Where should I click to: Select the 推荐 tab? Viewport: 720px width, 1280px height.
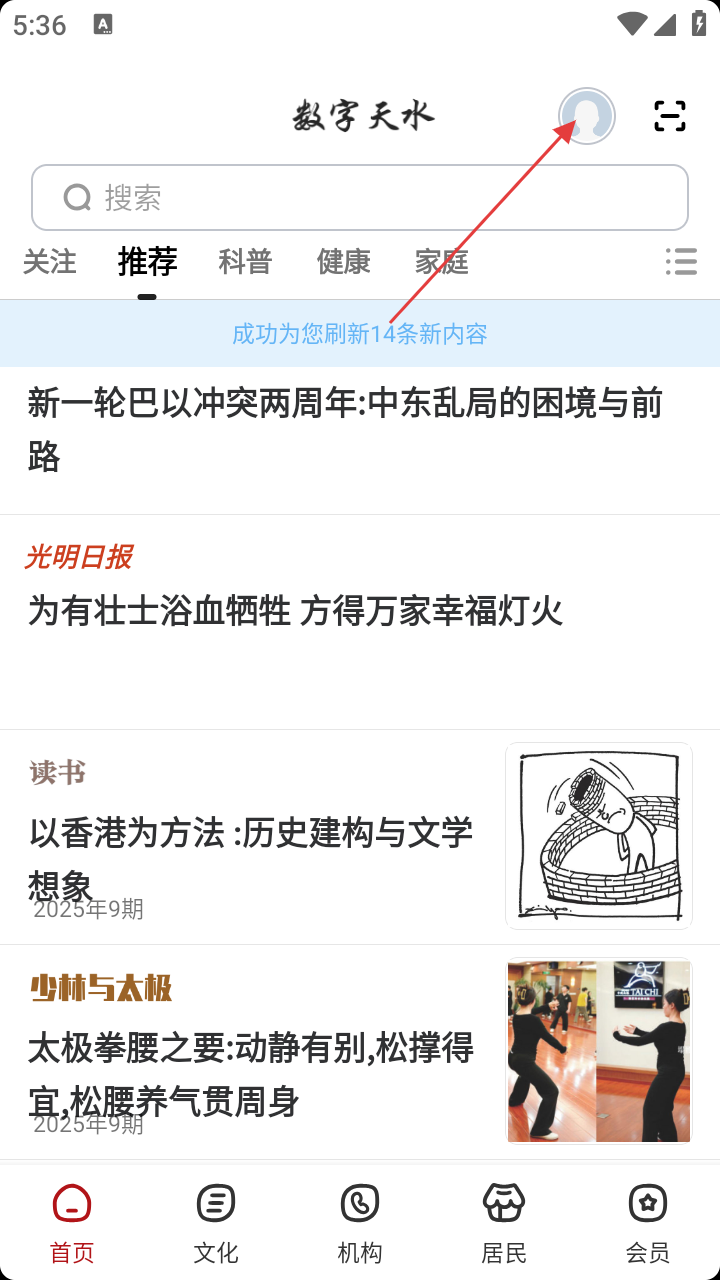147,262
